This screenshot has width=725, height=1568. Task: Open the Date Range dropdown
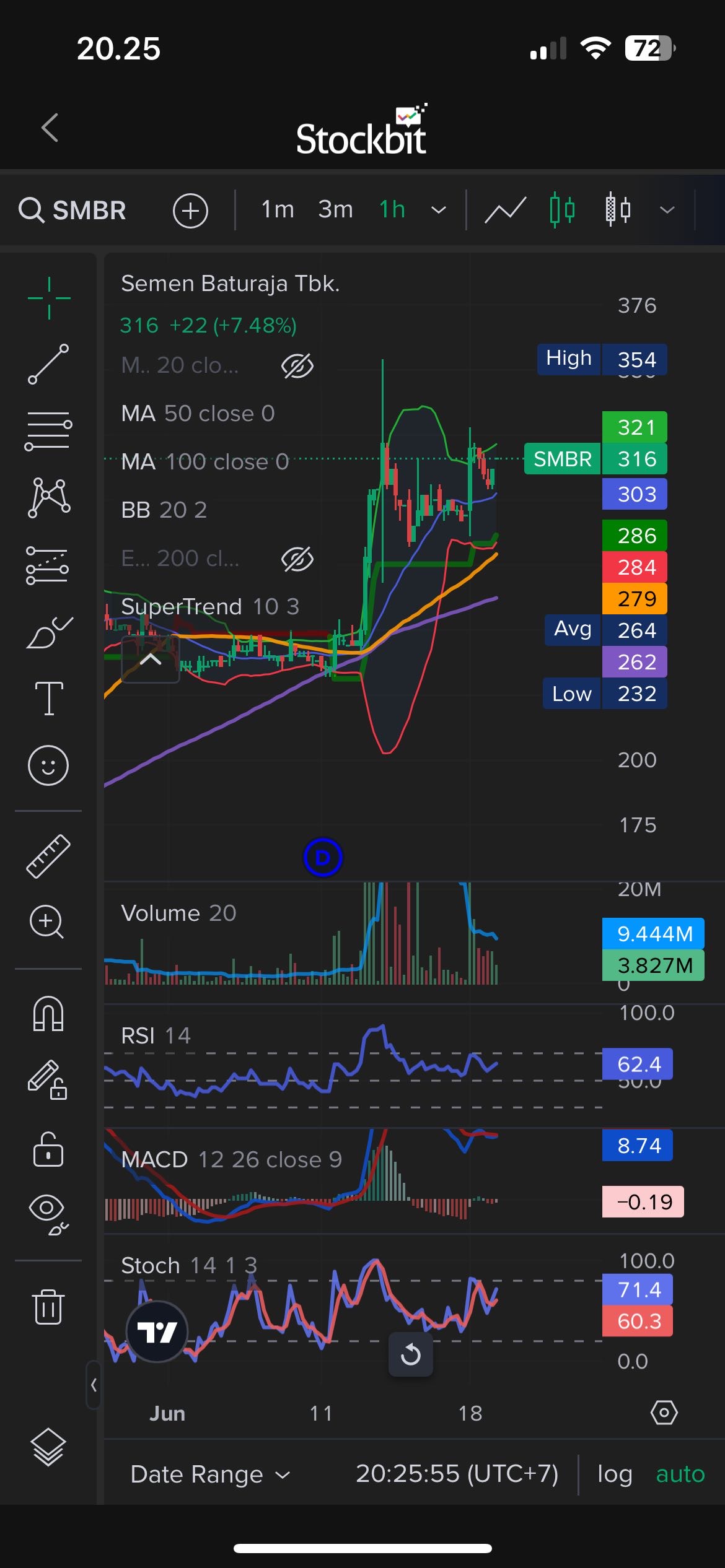[x=210, y=1474]
